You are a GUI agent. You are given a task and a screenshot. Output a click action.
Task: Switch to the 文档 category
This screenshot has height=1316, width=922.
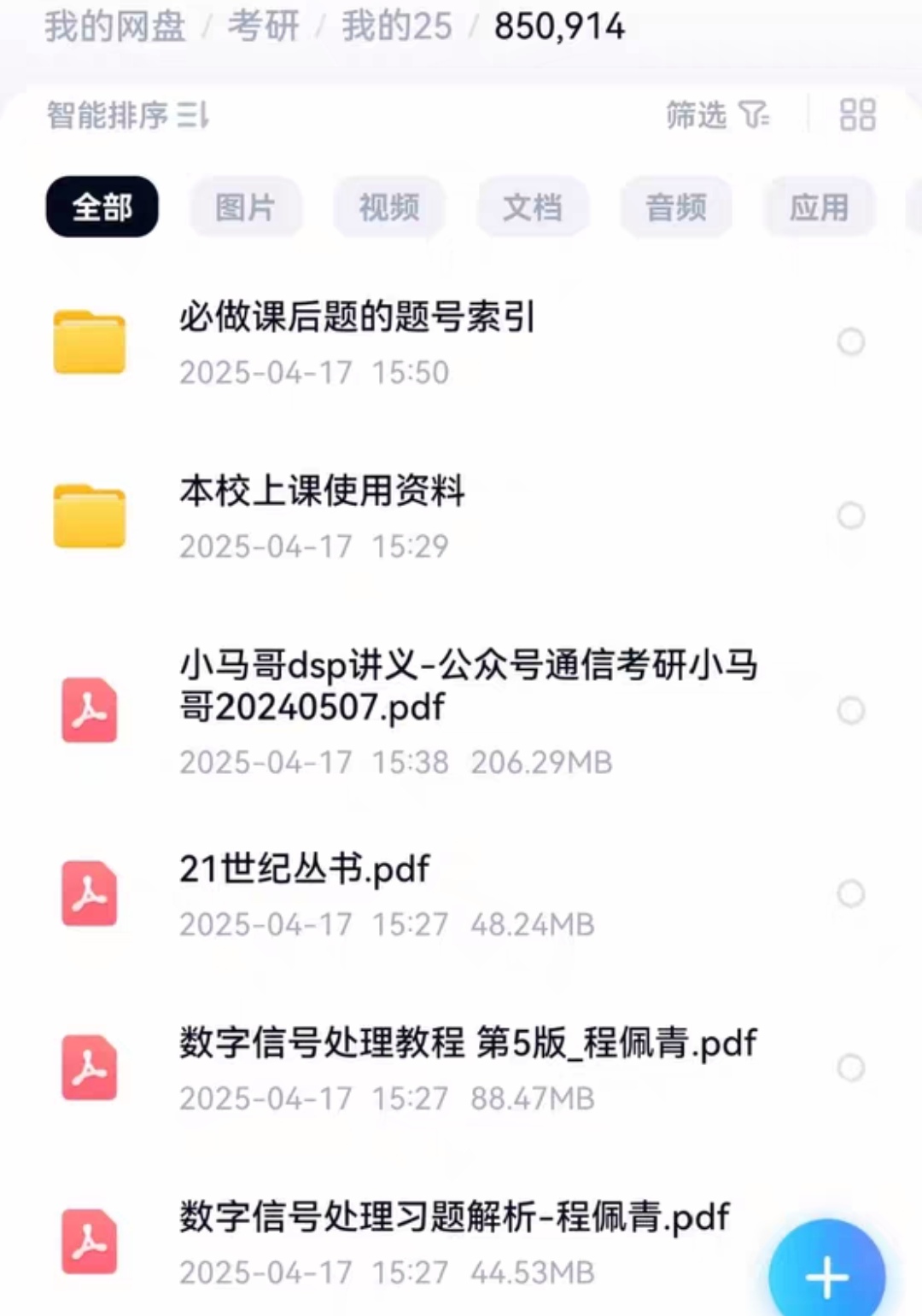tap(533, 207)
